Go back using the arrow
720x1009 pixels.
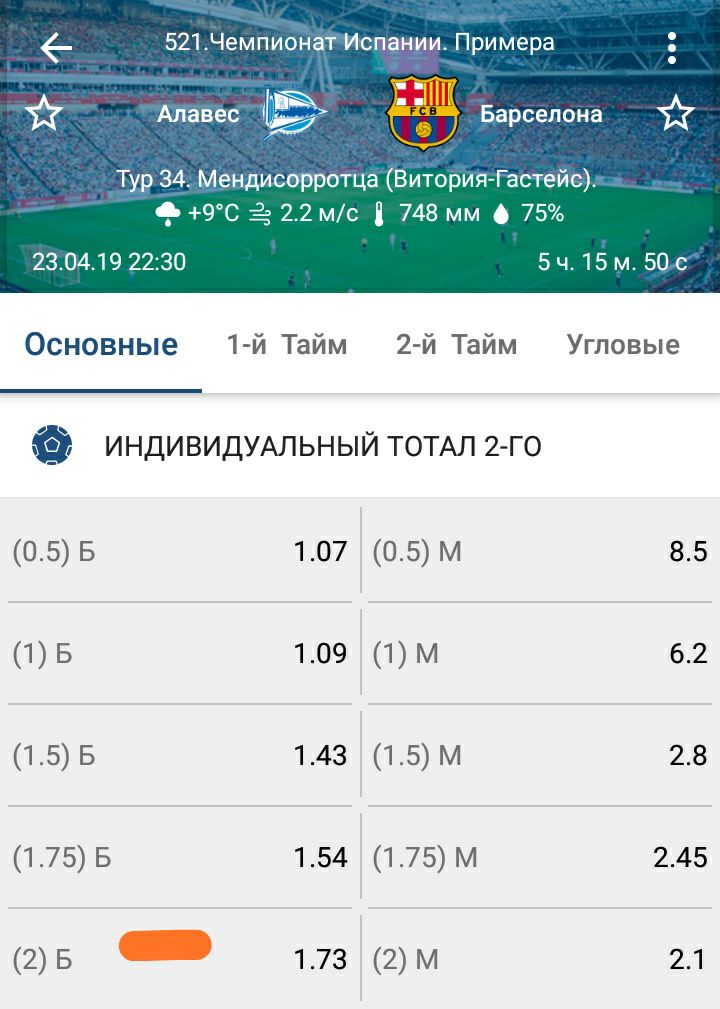[56, 47]
